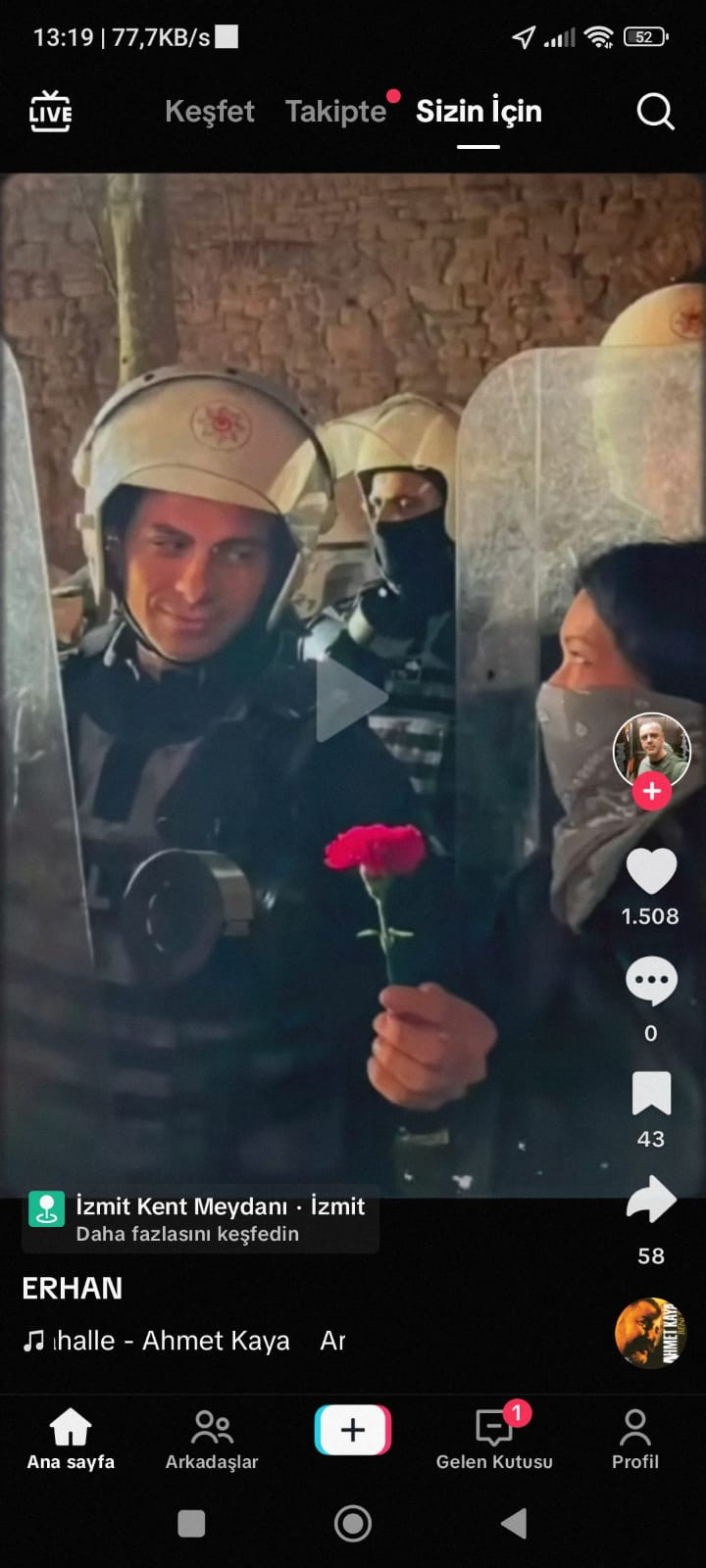Create a new video with the plus button

coord(353,1431)
